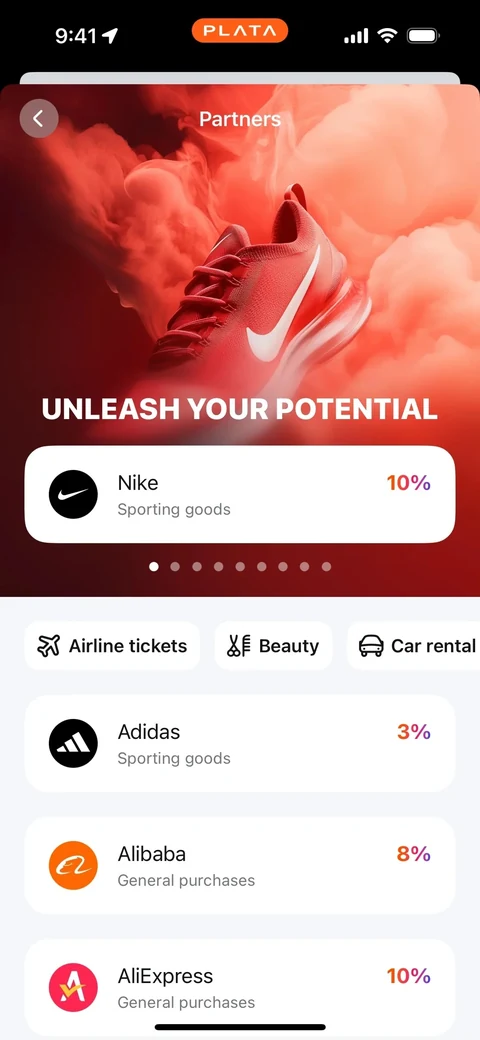Jump to the second banner page dot
This screenshot has height=1040, width=480.
175,566
